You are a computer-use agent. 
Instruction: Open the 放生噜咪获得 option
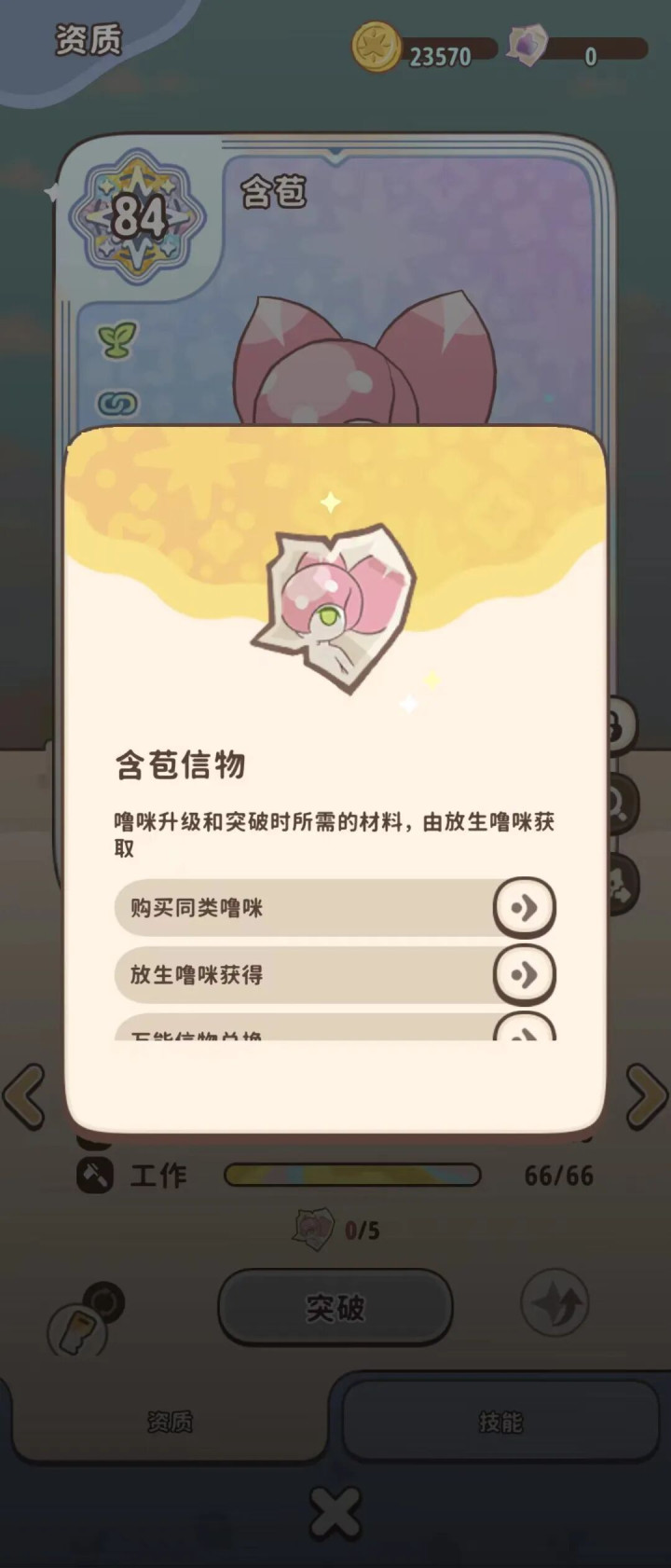[x=335, y=974]
